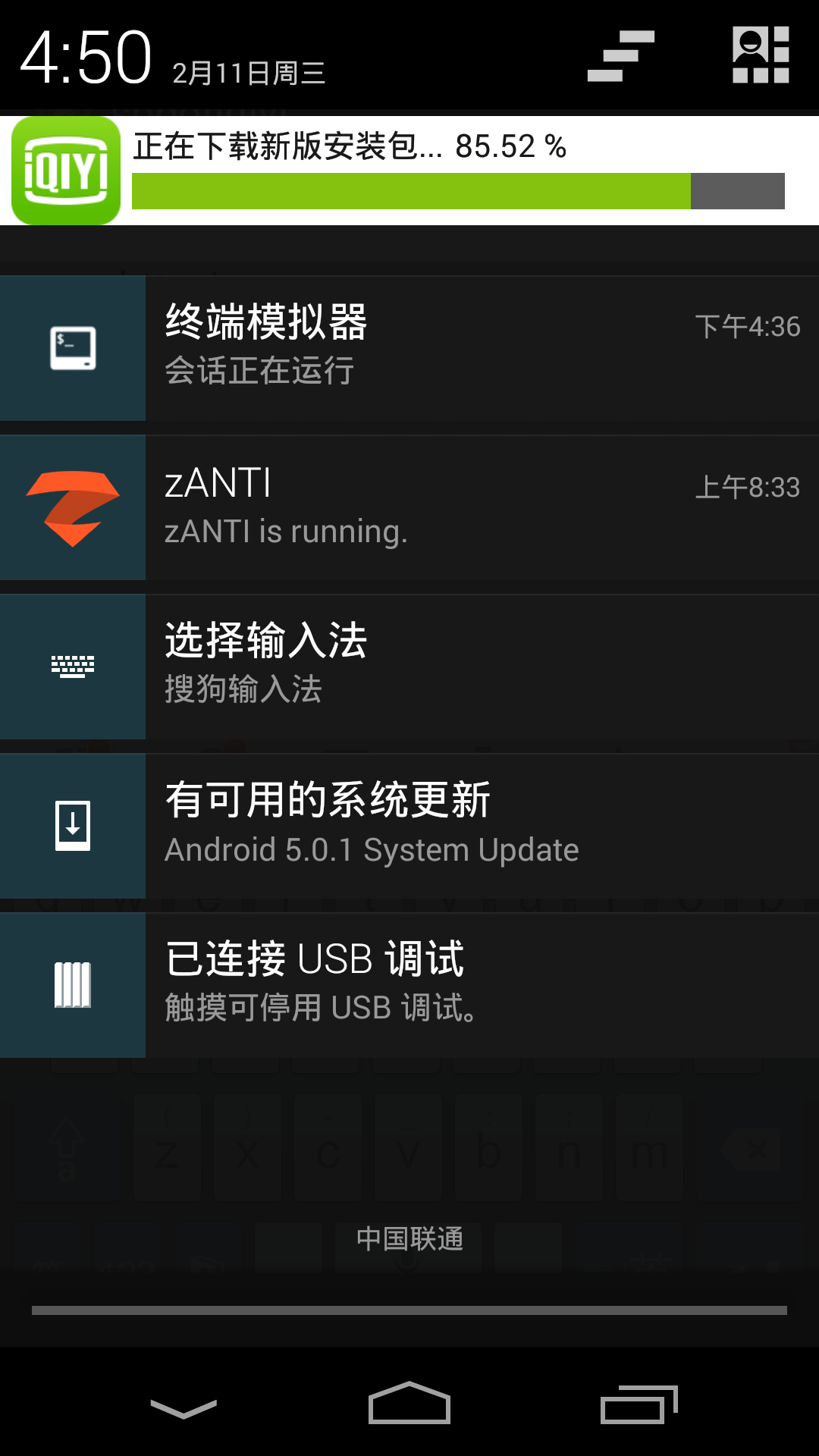The height and width of the screenshot is (1456, 819).
Task: Go to the home screen
Action: 409,1403
